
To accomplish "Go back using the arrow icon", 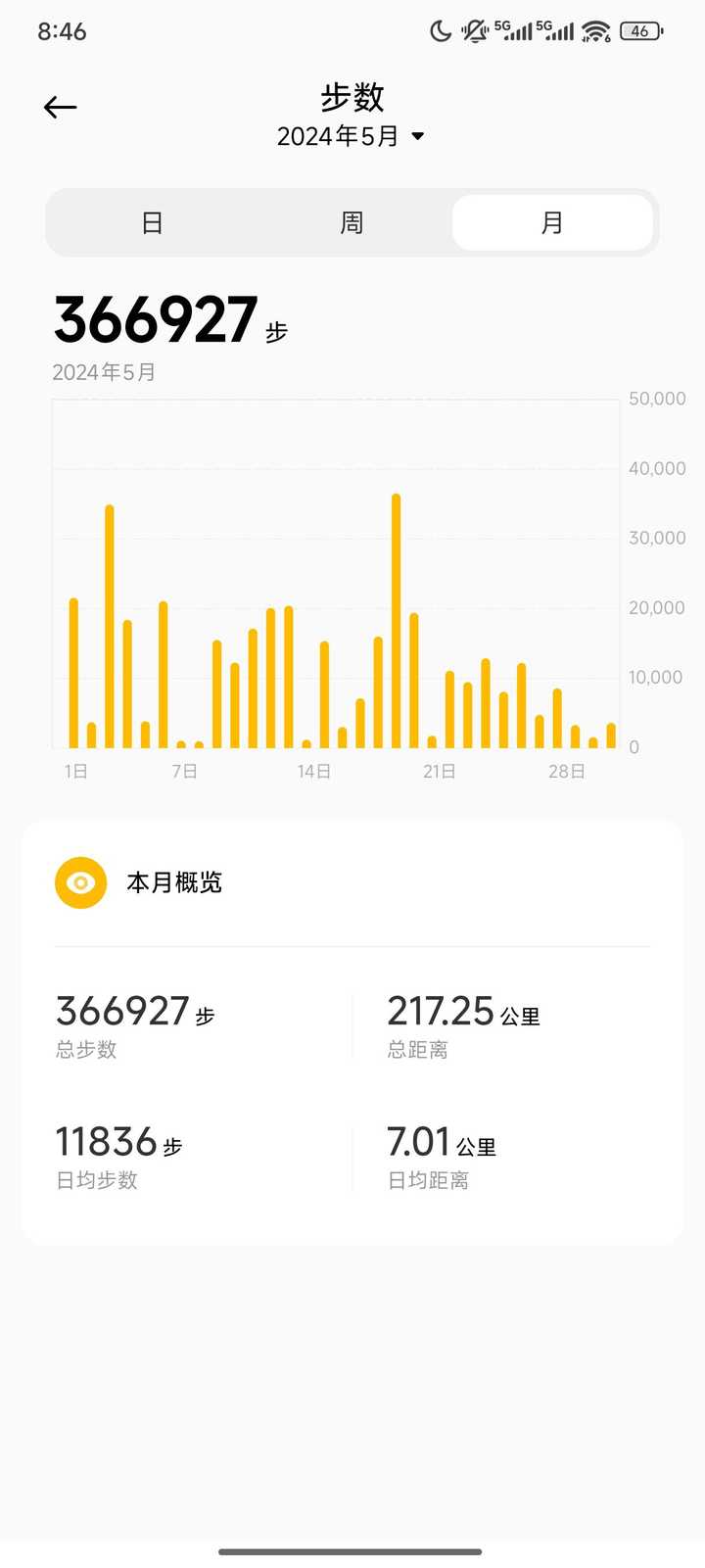I will 61,107.
